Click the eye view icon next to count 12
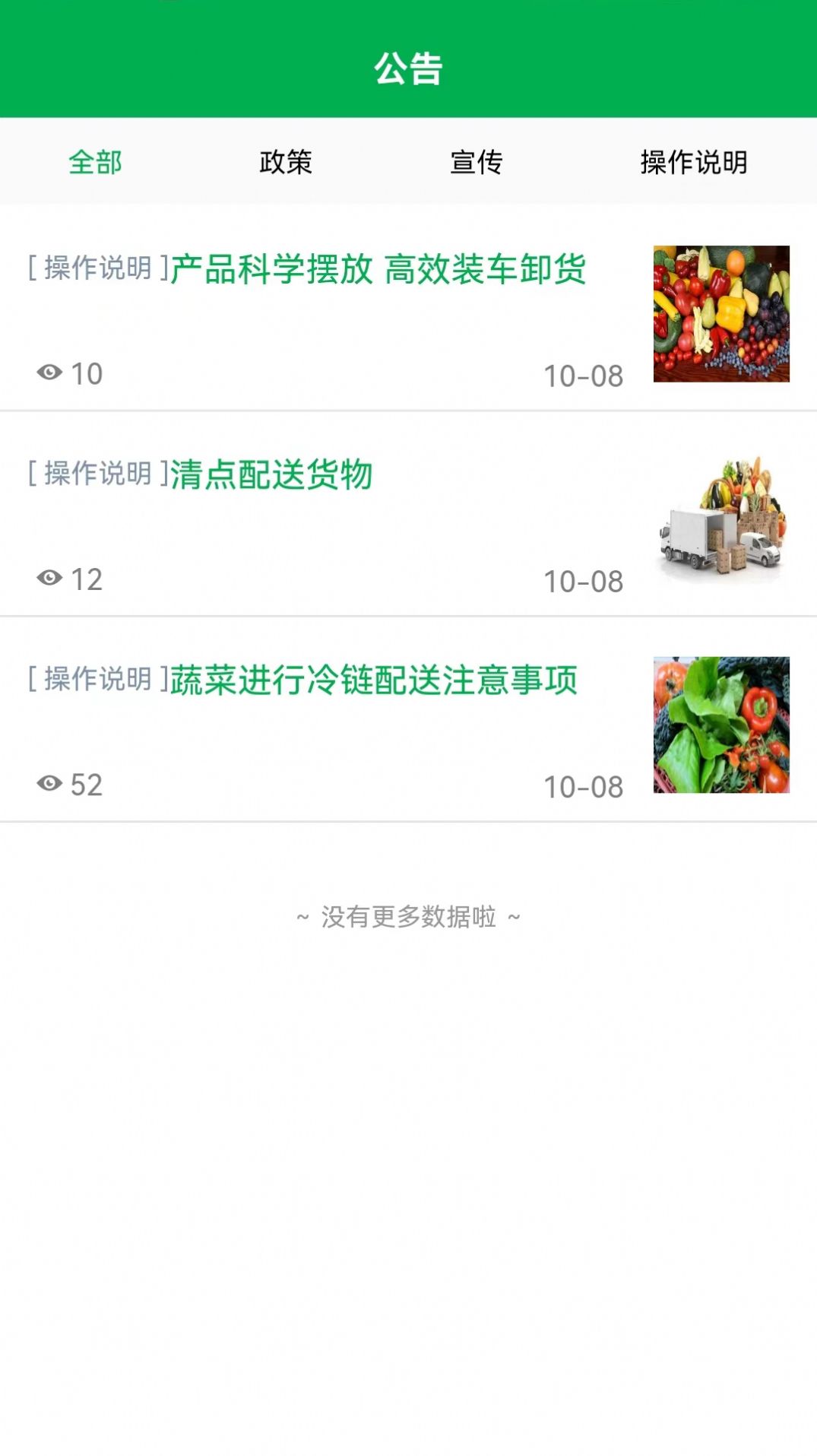This screenshot has width=817, height=1456. [50, 579]
